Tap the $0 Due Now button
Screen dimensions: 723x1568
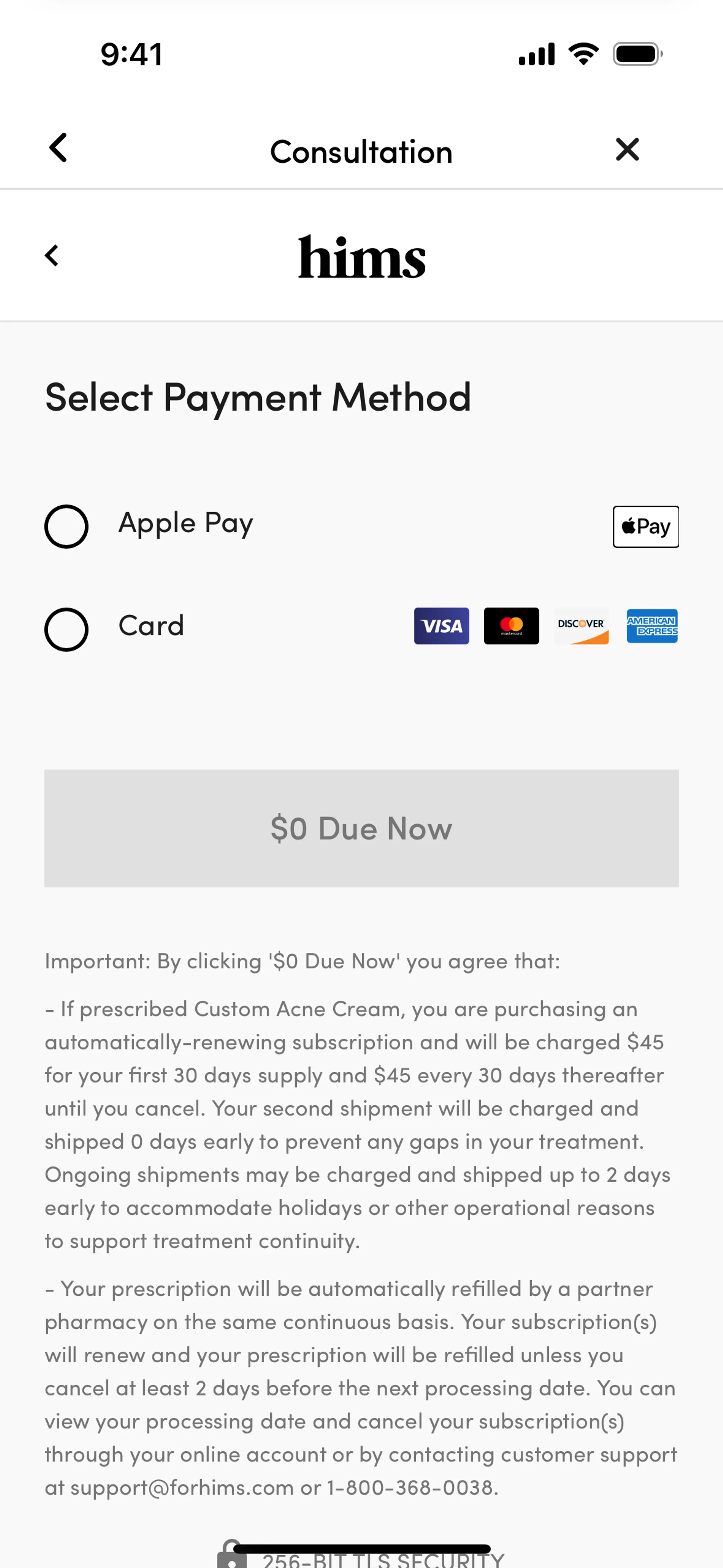click(x=361, y=828)
